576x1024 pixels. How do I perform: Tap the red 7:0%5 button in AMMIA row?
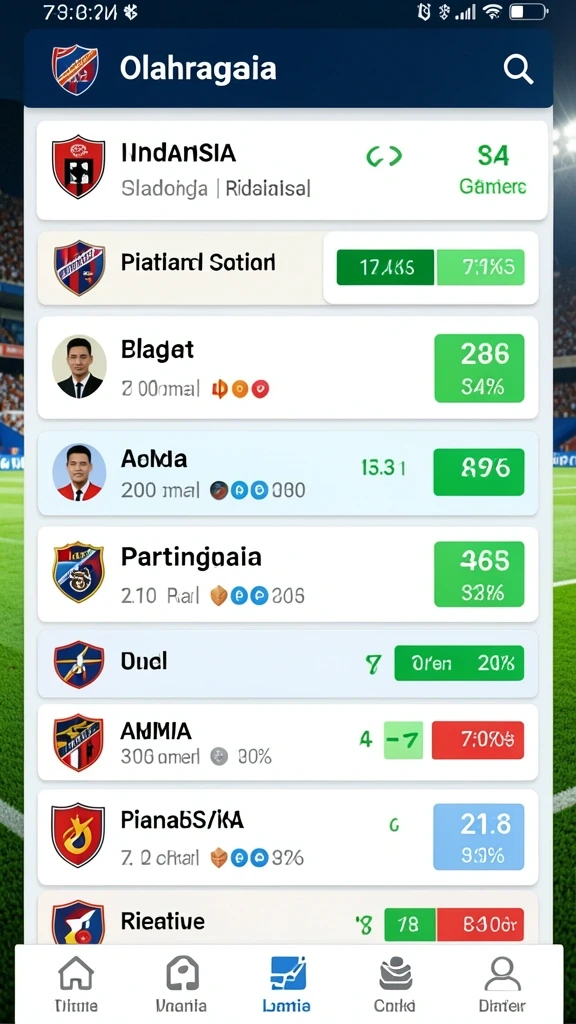(478, 740)
